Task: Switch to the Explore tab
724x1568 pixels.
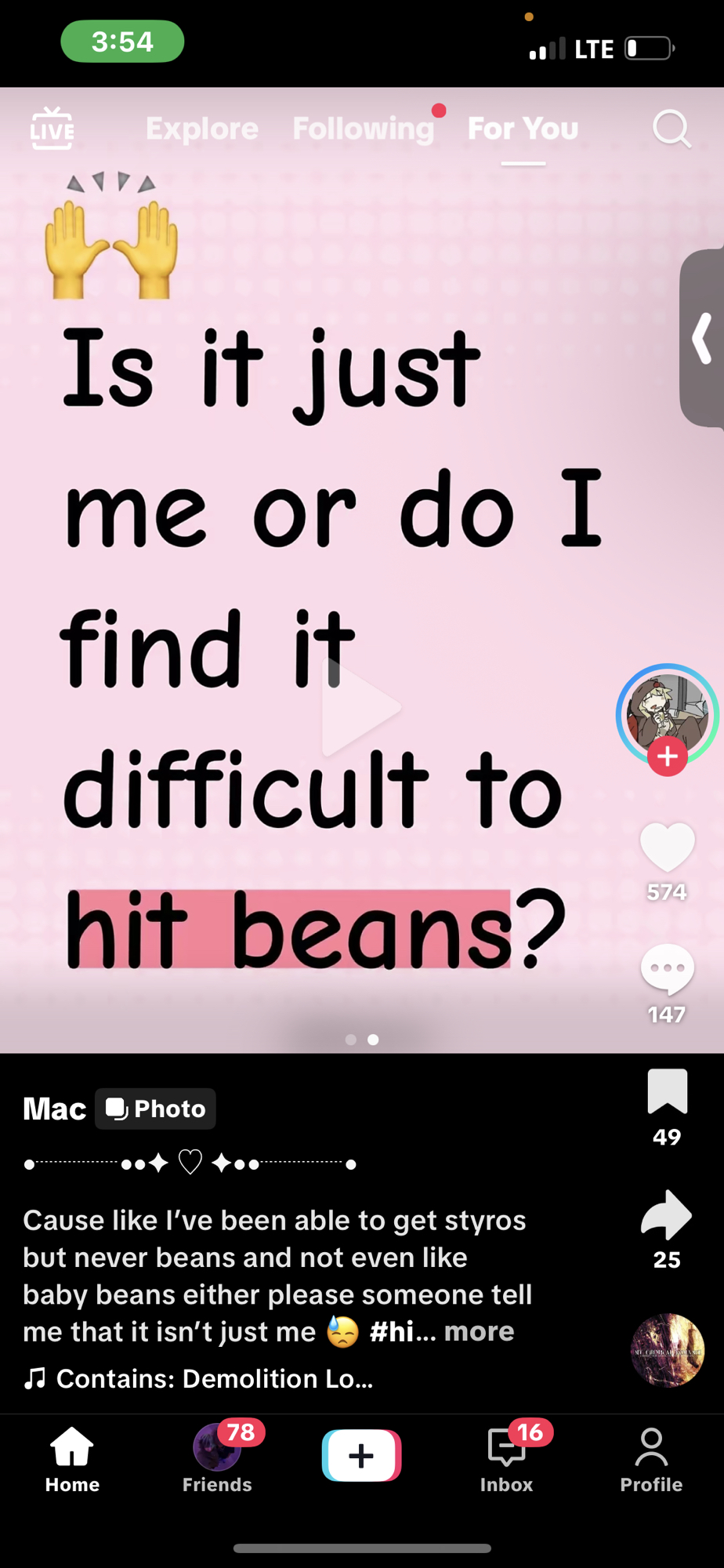Action: [202, 129]
